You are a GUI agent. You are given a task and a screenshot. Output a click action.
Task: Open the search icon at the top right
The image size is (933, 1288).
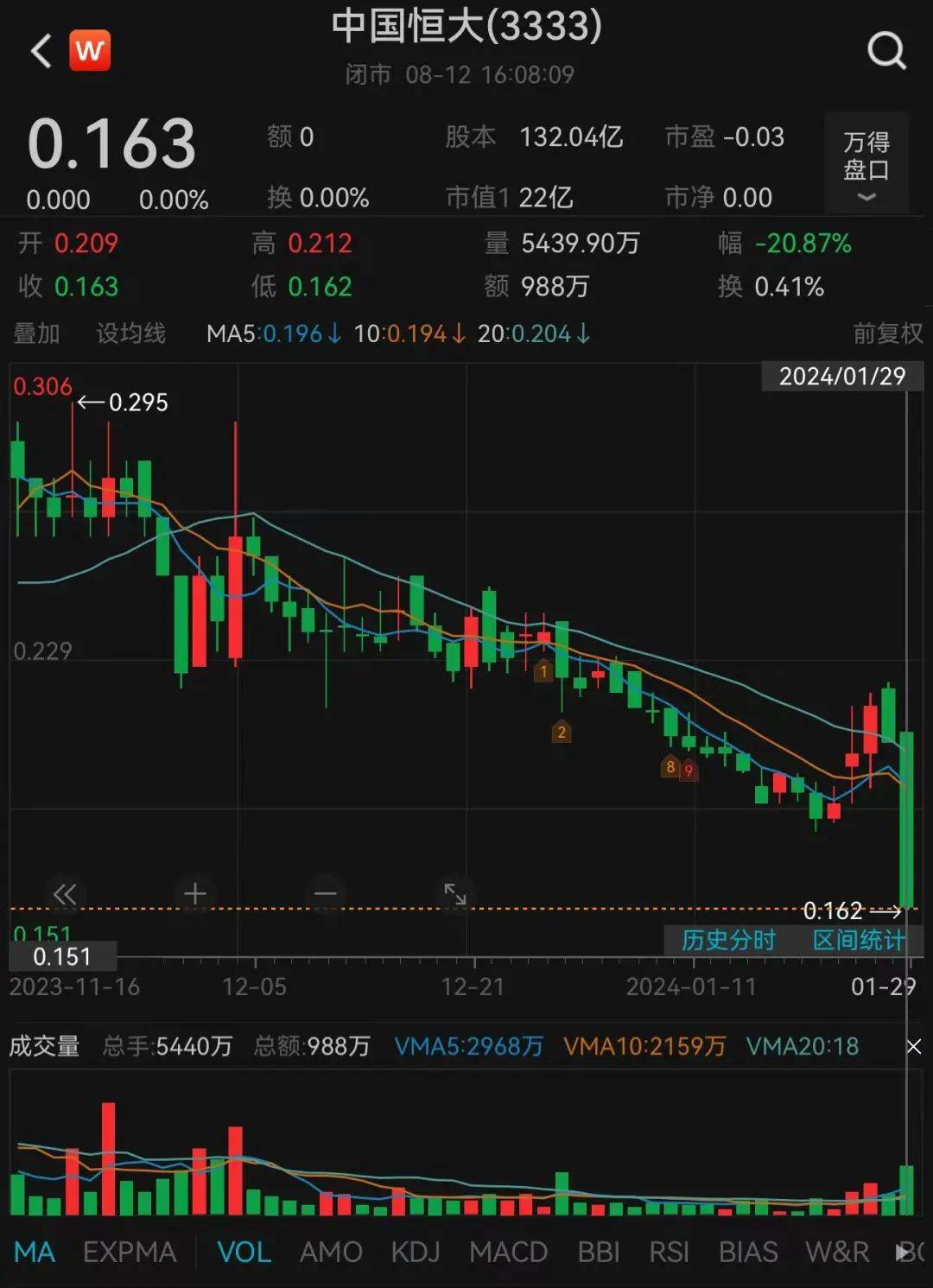(886, 52)
